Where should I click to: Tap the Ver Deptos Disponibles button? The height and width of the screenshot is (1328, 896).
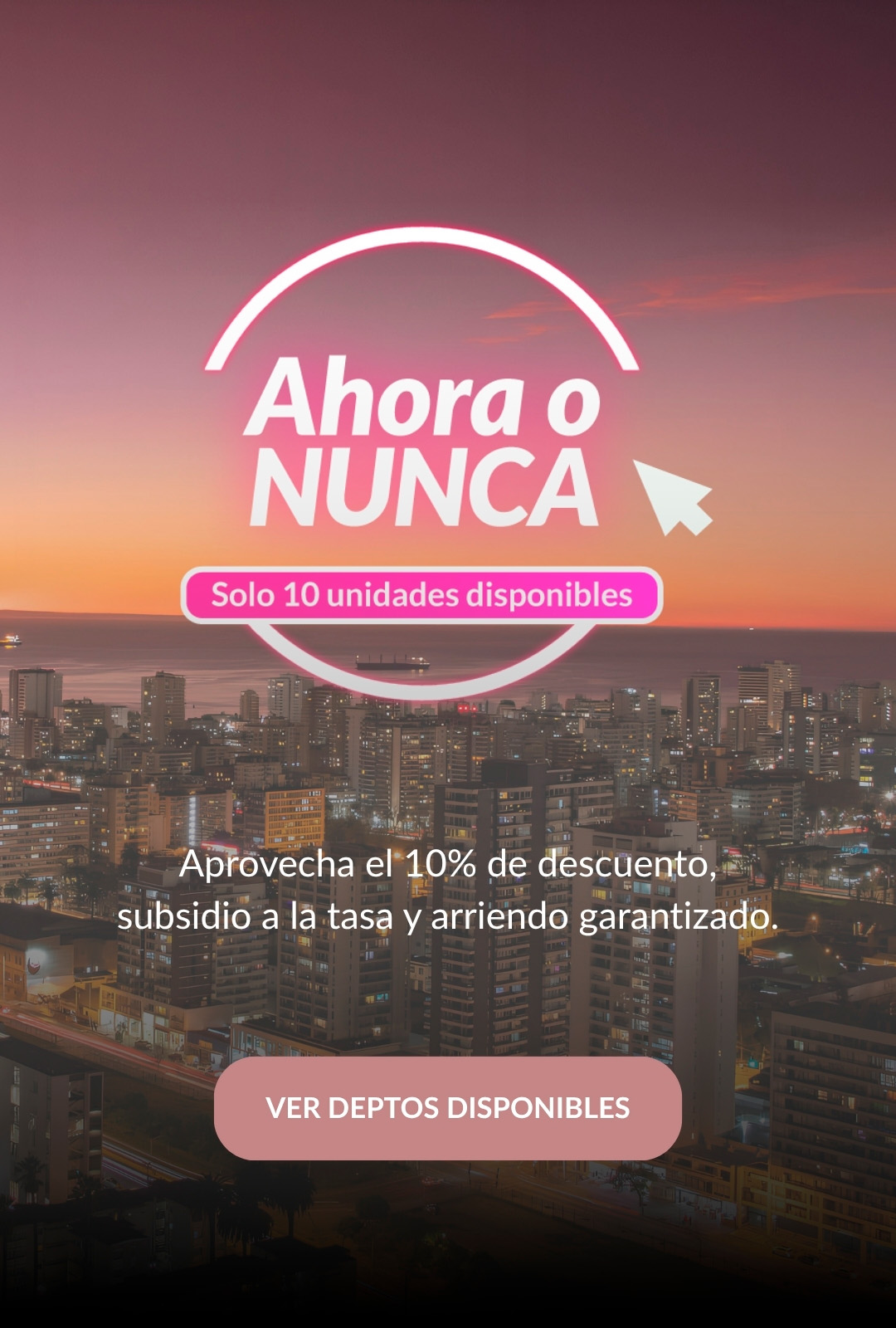pyautogui.click(x=448, y=1108)
